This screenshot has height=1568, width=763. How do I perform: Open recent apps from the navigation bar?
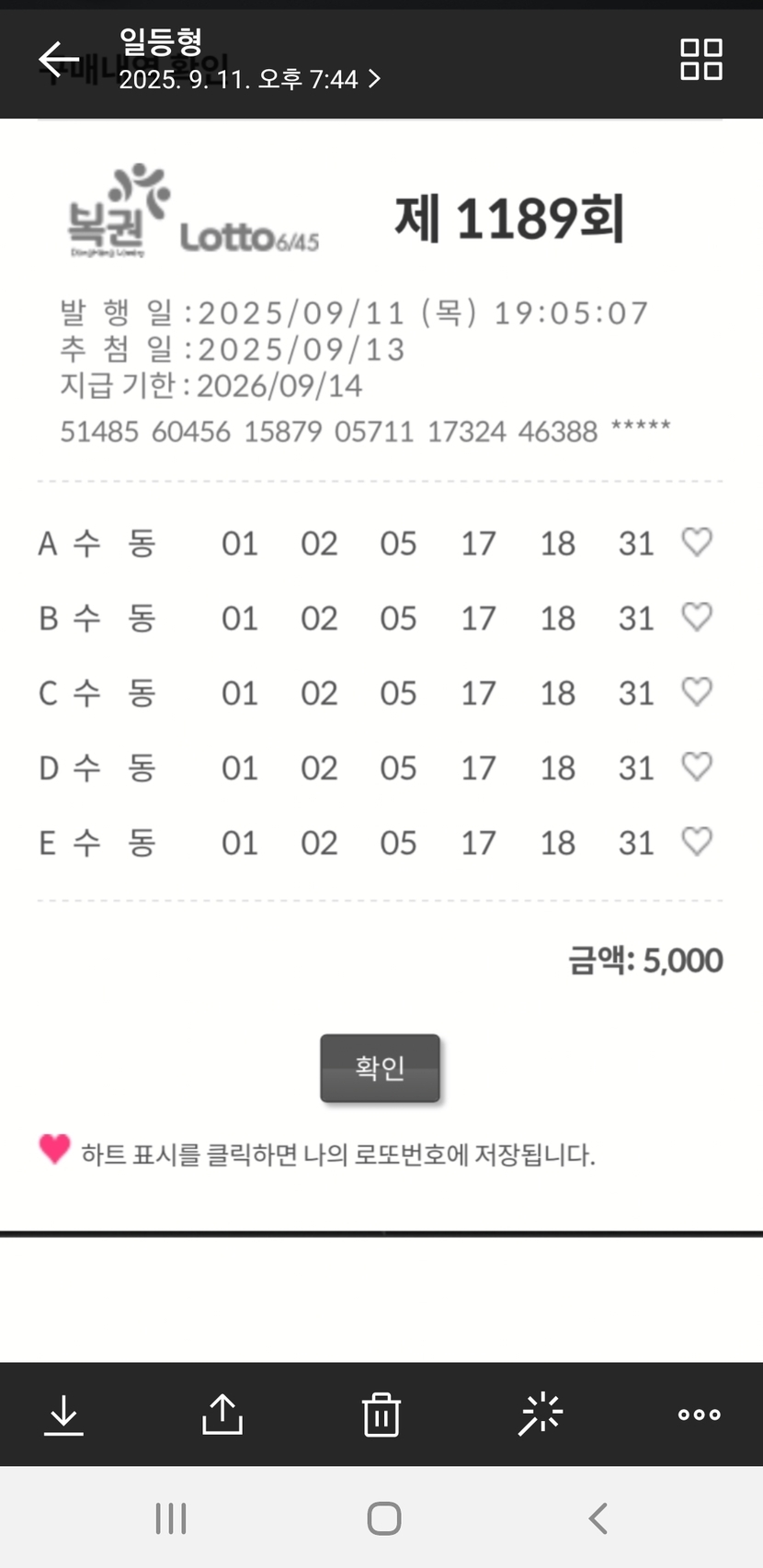pos(171,1518)
